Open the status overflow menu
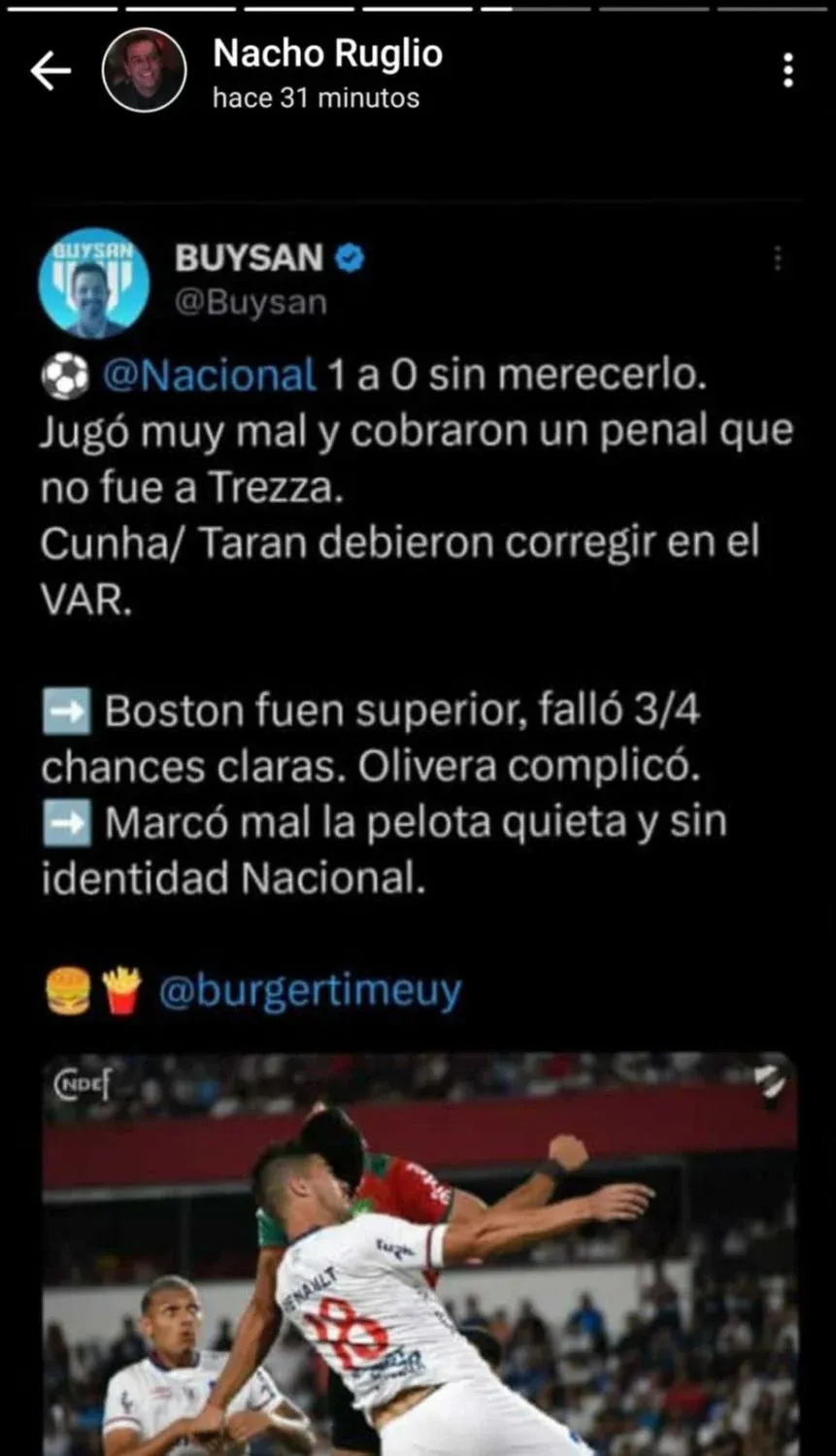The image size is (836, 1456). 787,71
